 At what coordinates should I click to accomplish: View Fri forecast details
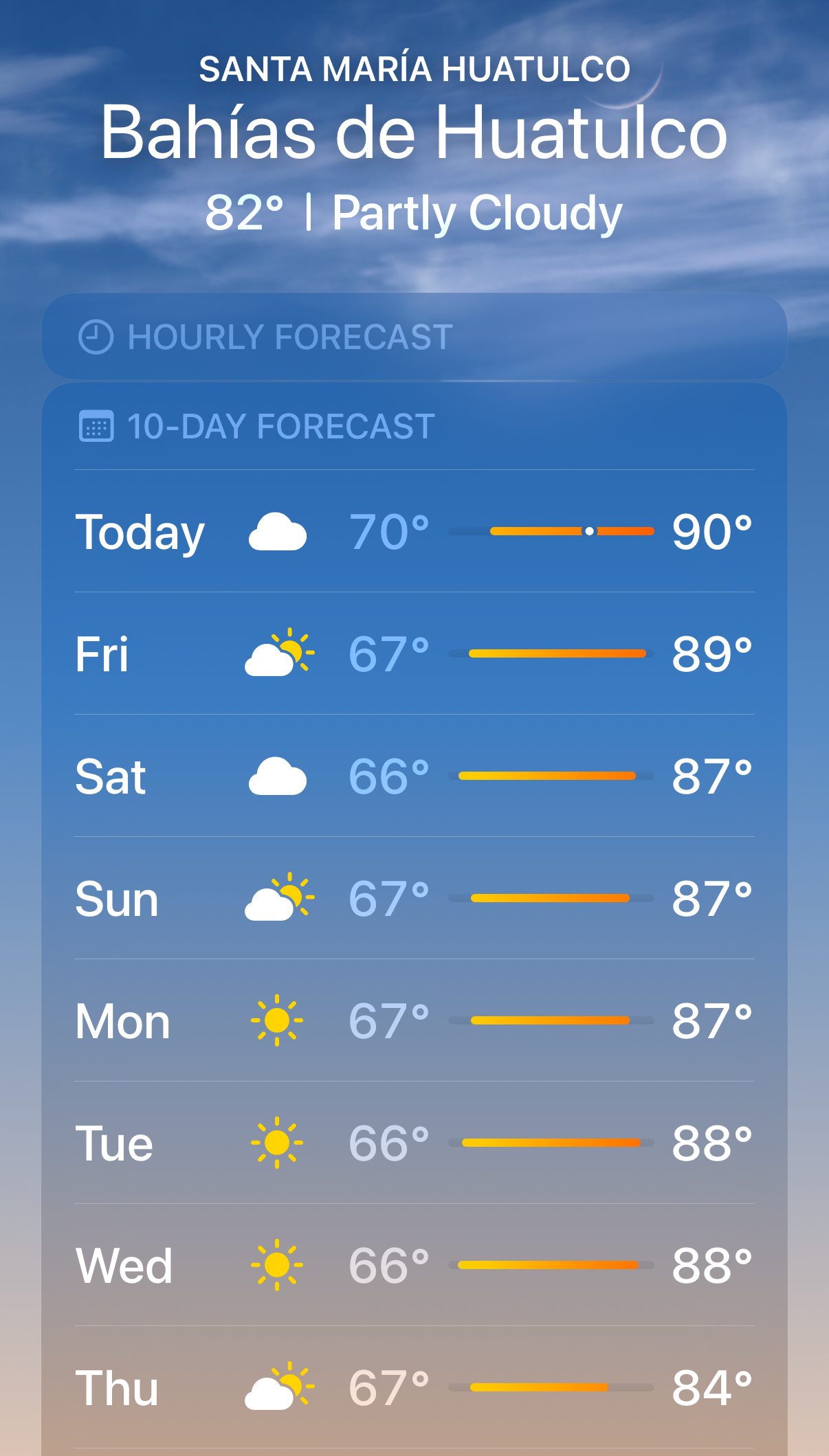pos(414,653)
